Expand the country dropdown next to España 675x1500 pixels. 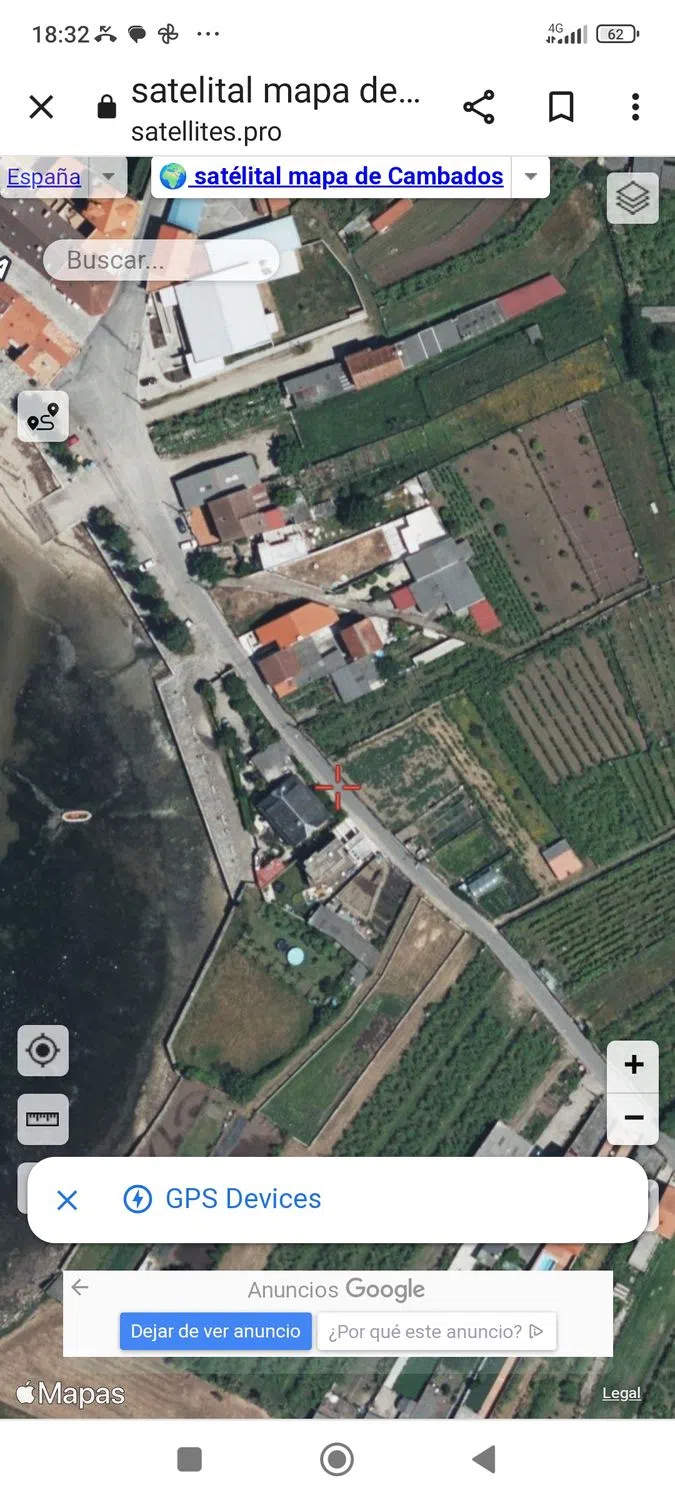click(x=108, y=177)
